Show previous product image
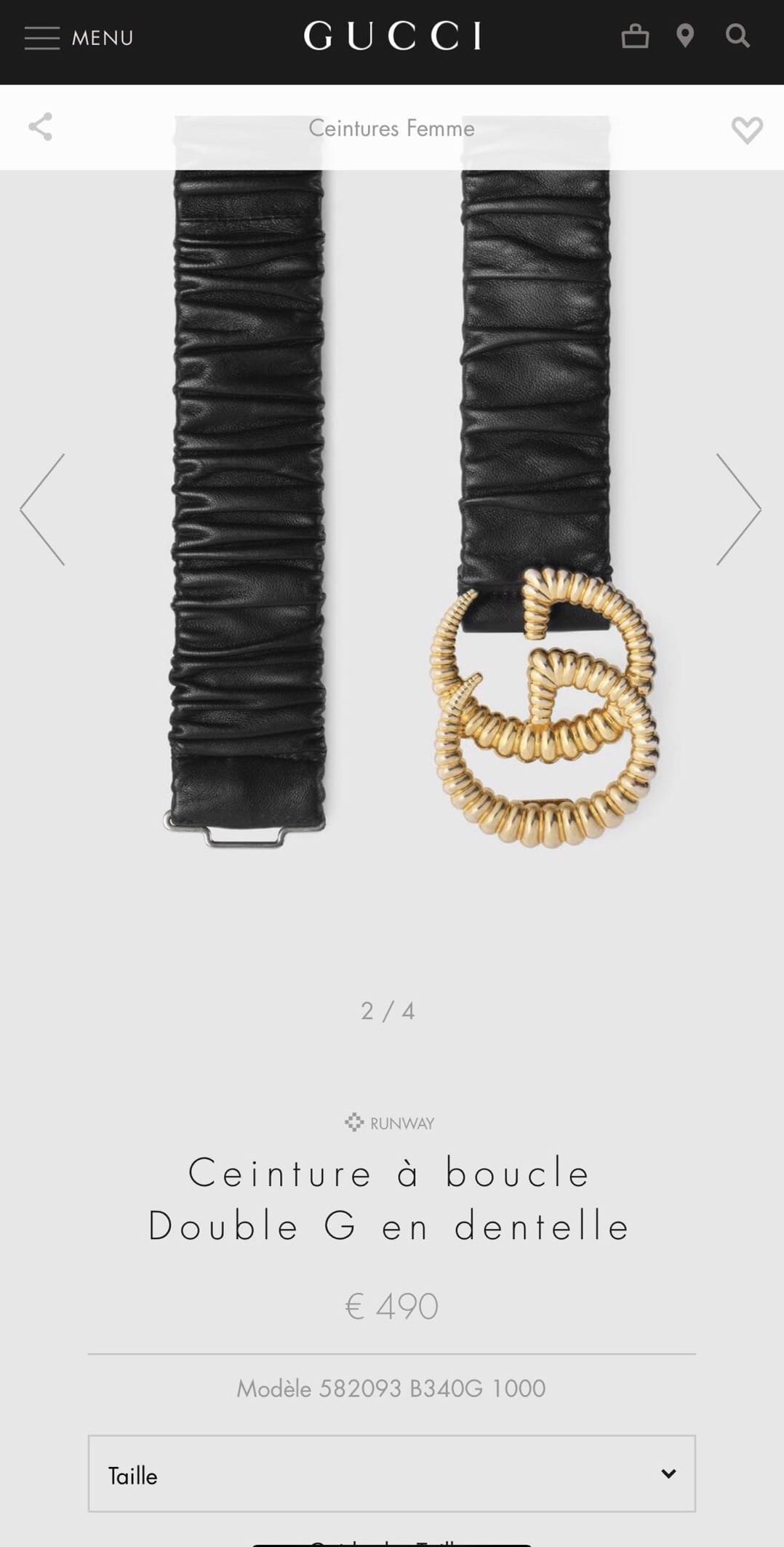This screenshot has width=784, height=1547. click(x=42, y=509)
